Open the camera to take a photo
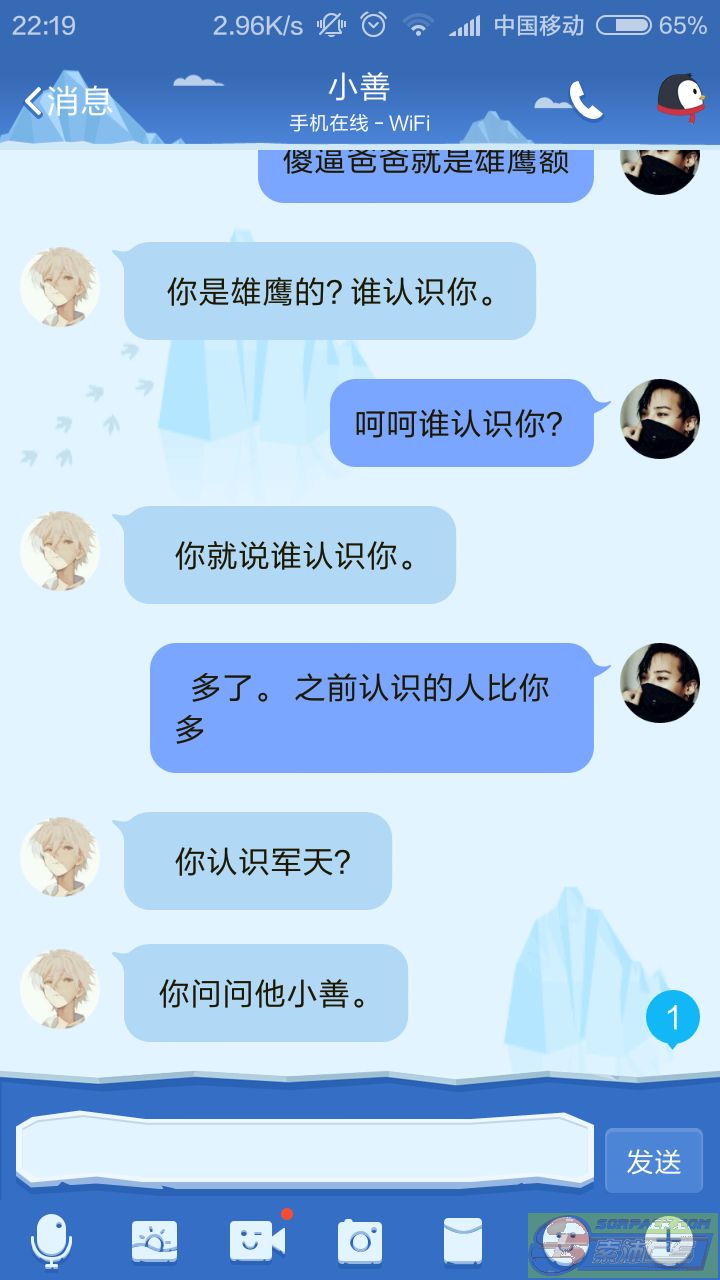This screenshot has width=720, height=1280. pos(360,1242)
